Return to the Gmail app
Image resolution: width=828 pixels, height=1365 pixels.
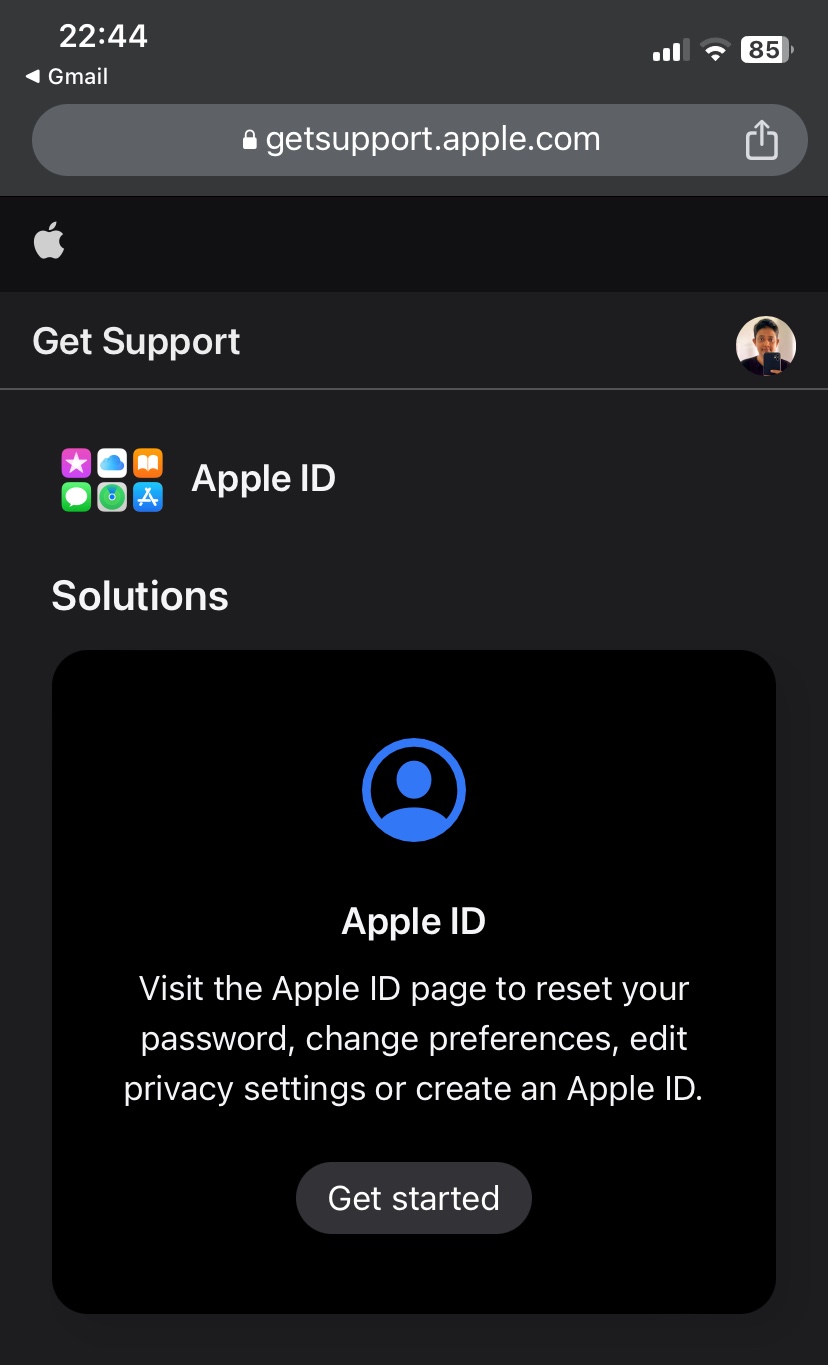pyautogui.click(x=66, y=77)
